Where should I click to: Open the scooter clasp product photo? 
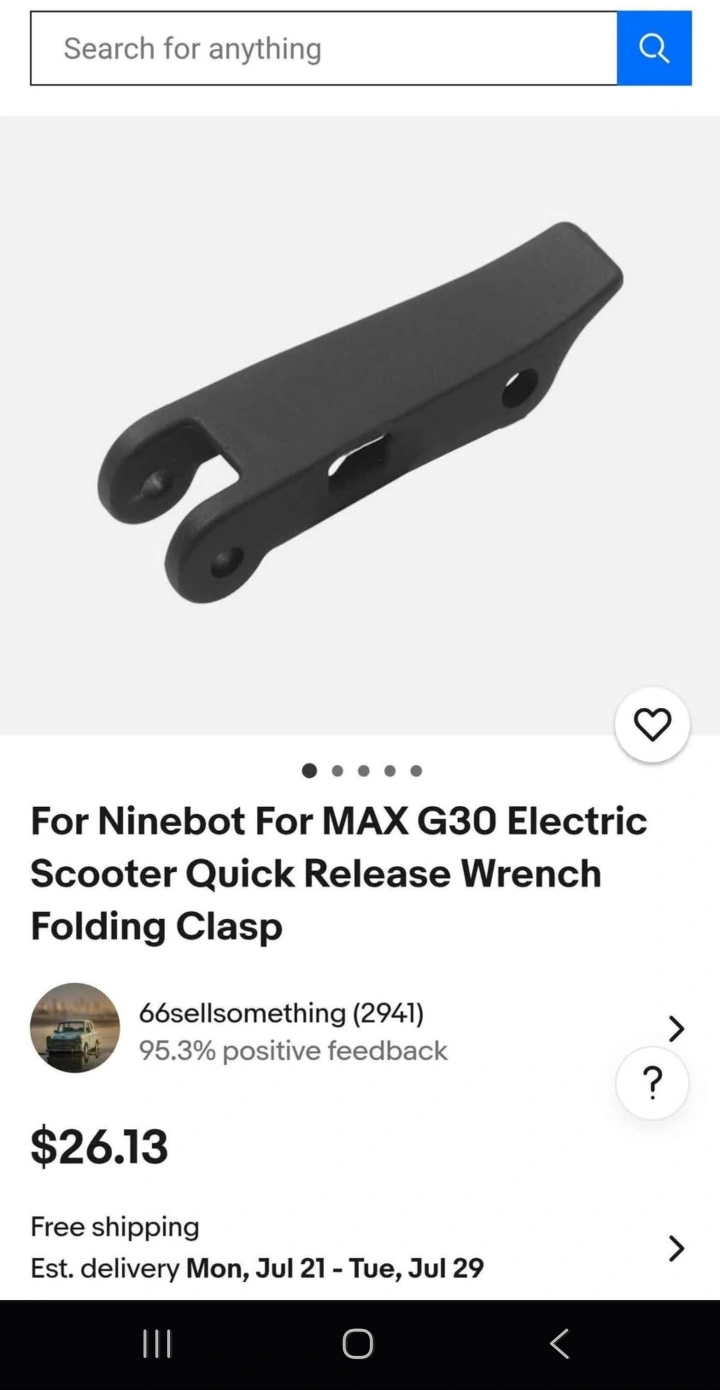click(x=360, y=420)
